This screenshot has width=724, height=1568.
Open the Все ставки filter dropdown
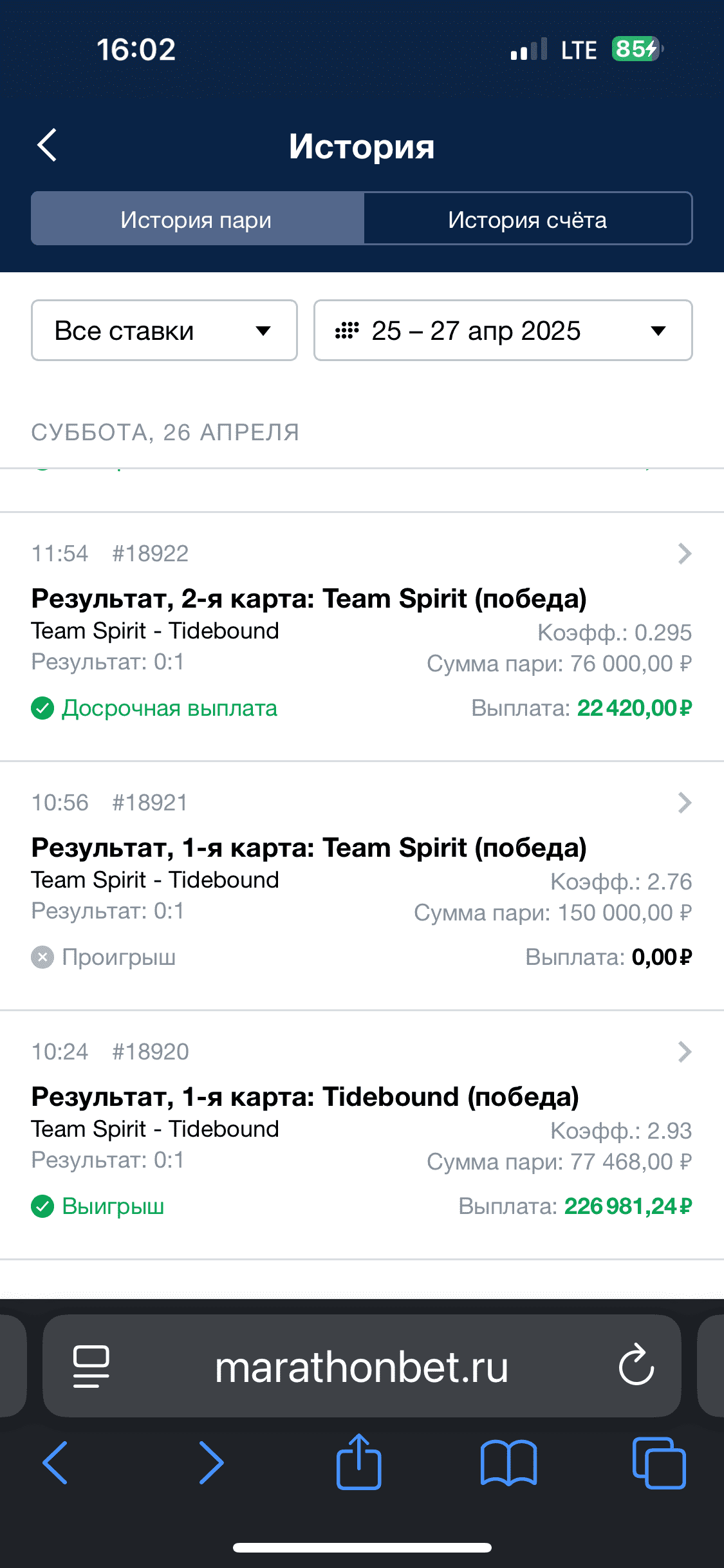(x=164, y=330)
